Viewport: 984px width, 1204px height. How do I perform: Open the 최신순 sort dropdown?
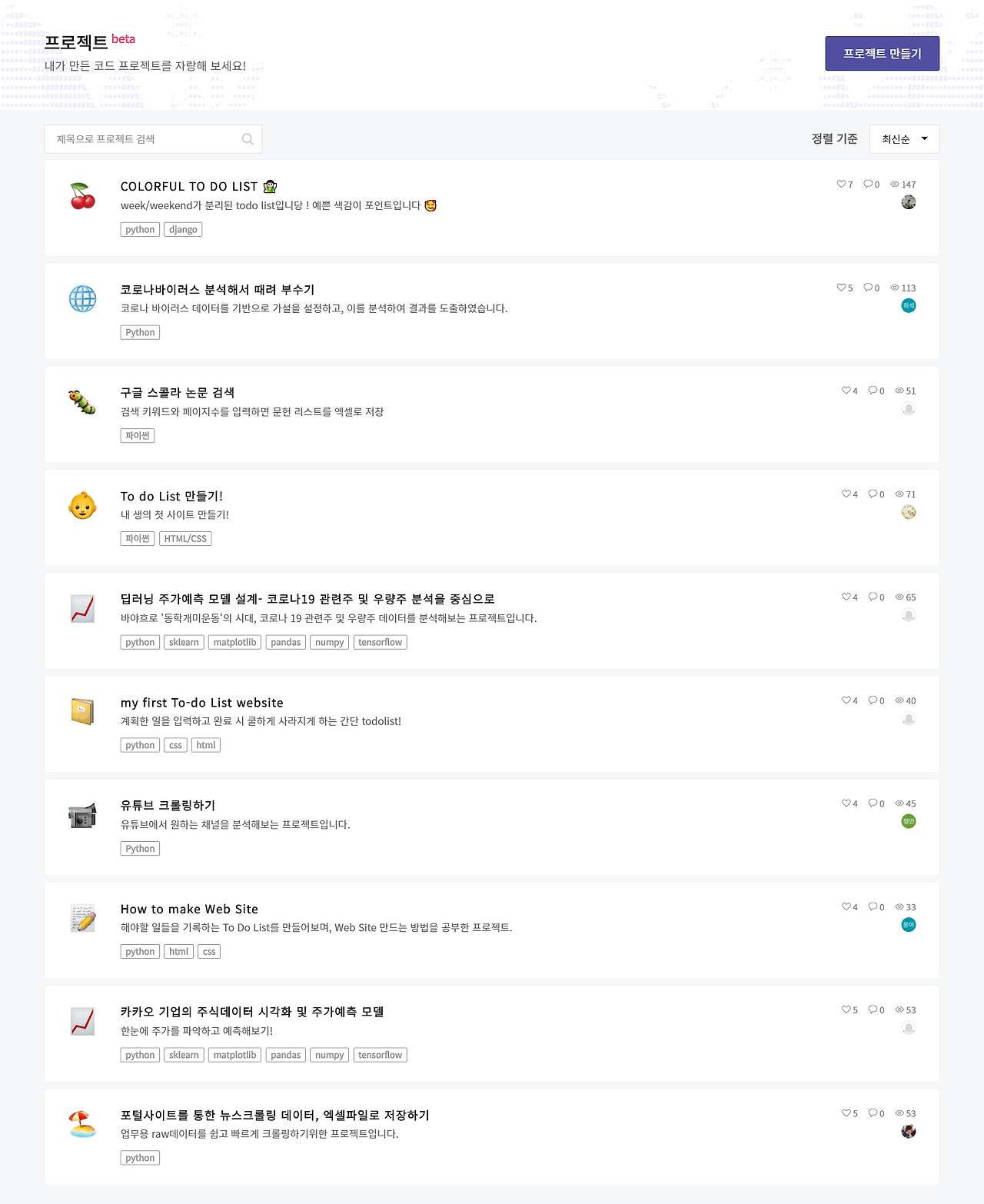[904, 138]
